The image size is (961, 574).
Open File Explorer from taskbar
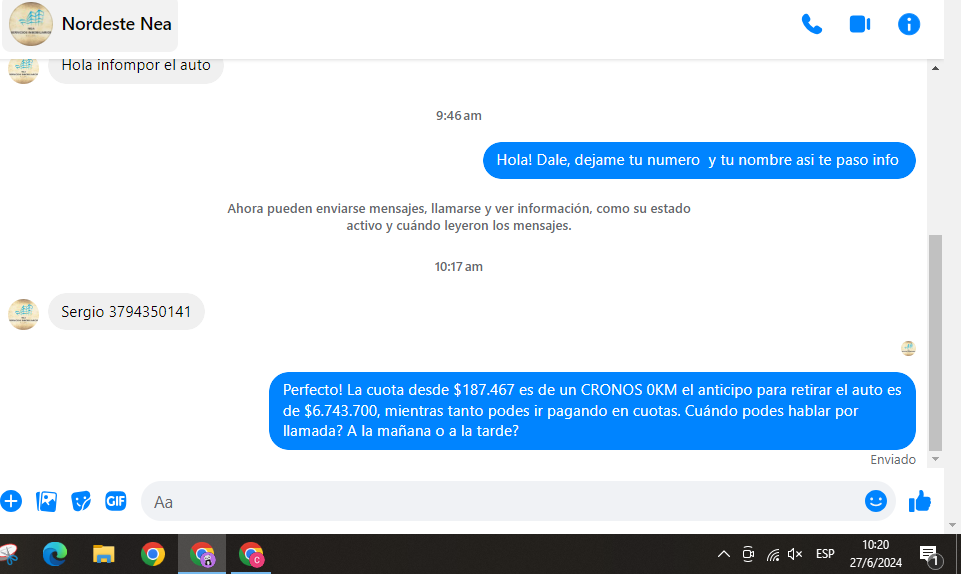point(104,554)
